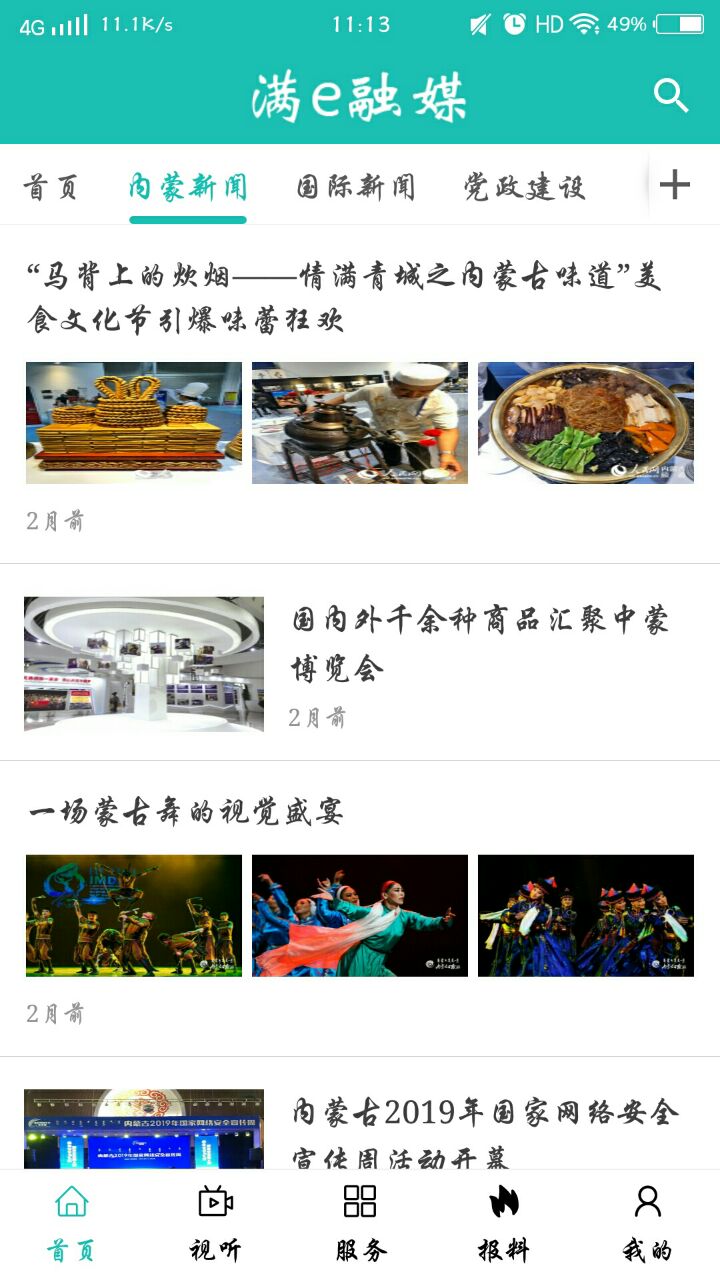Open the search magnifier icon

coord(671,96)
